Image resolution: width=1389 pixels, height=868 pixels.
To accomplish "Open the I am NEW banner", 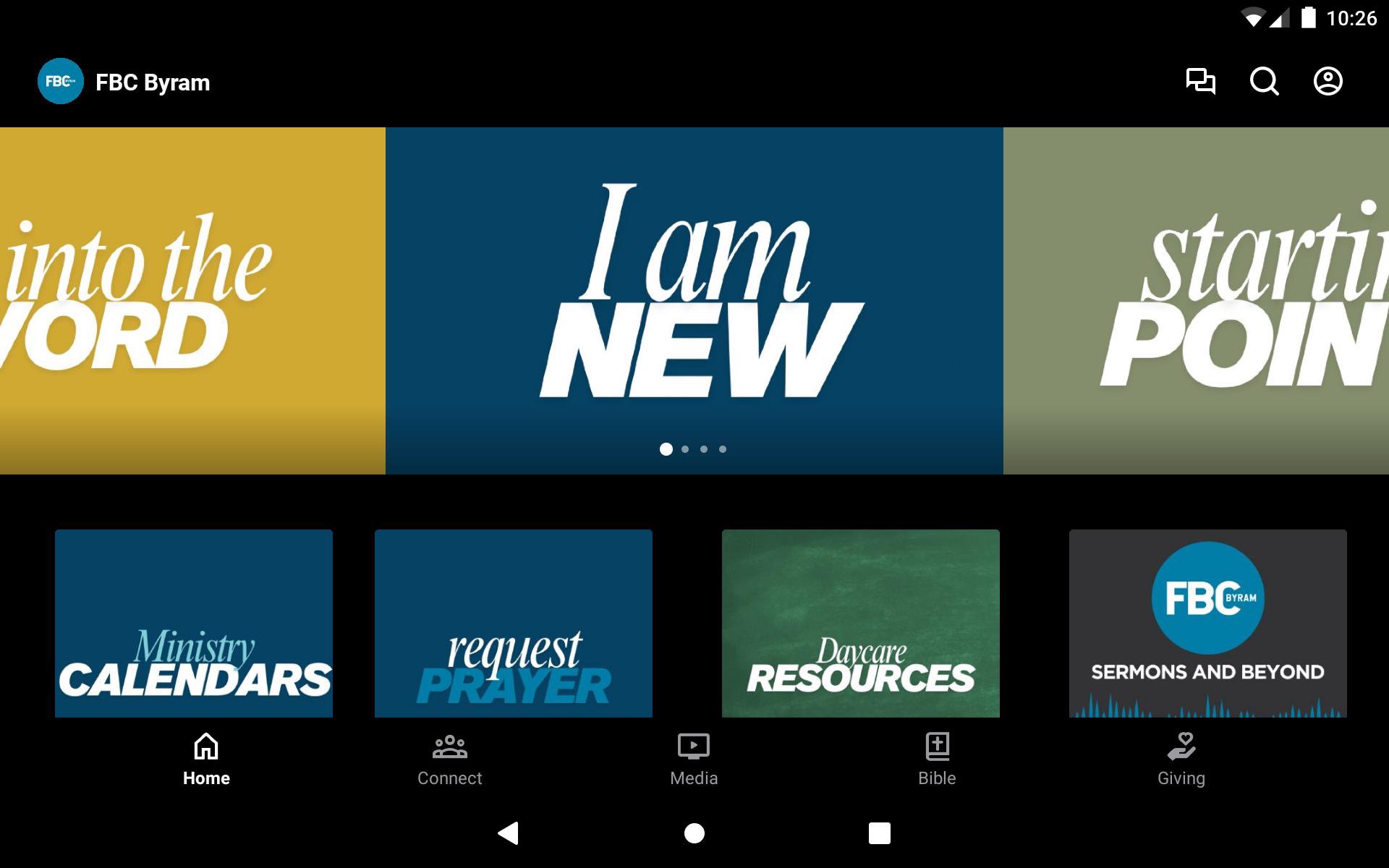I will click(694, 300).
